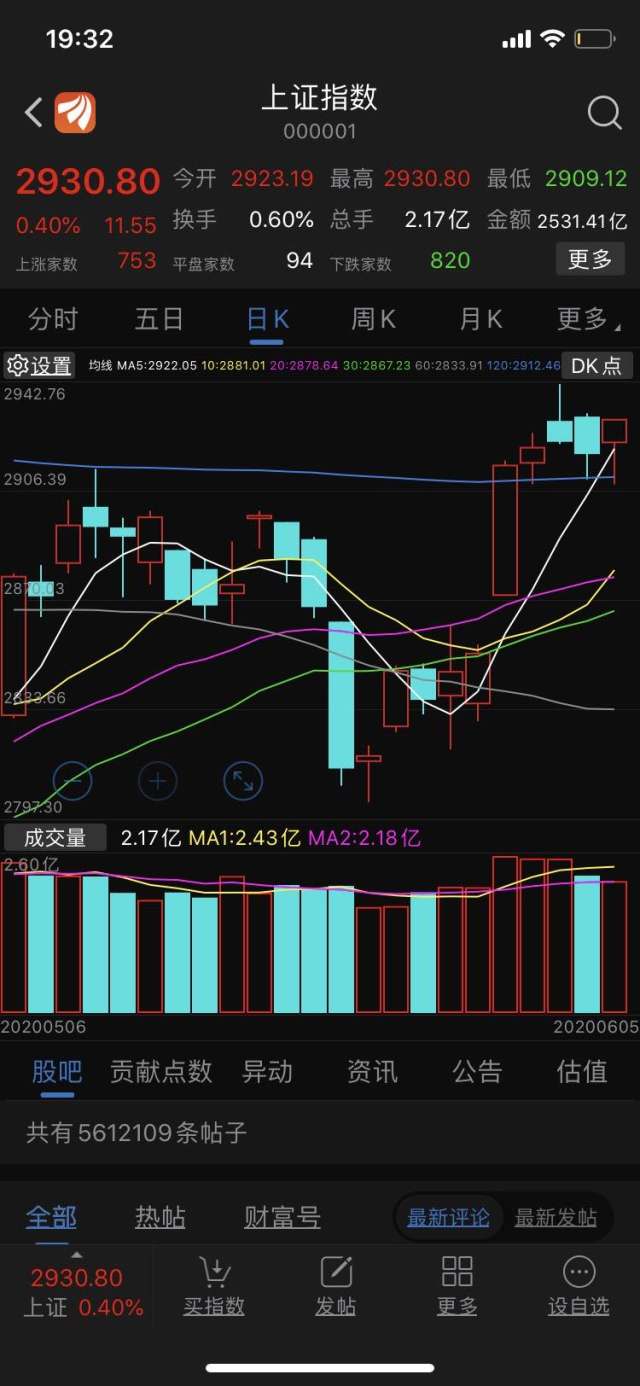Add the index via 设自选
The image size is (640, 1386).
click(579, 1286)
